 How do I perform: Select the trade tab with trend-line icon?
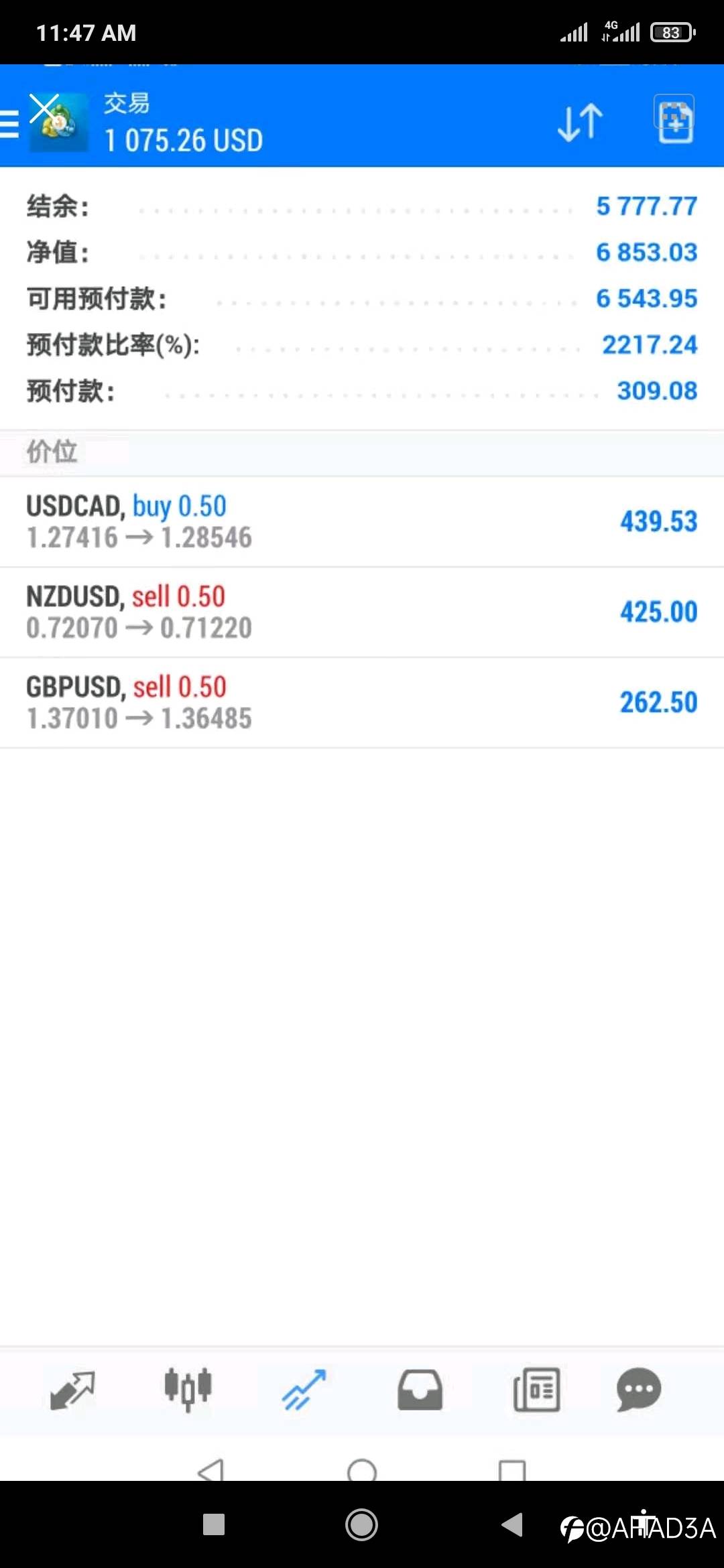pyautogui.click(x=304, y=1390)
